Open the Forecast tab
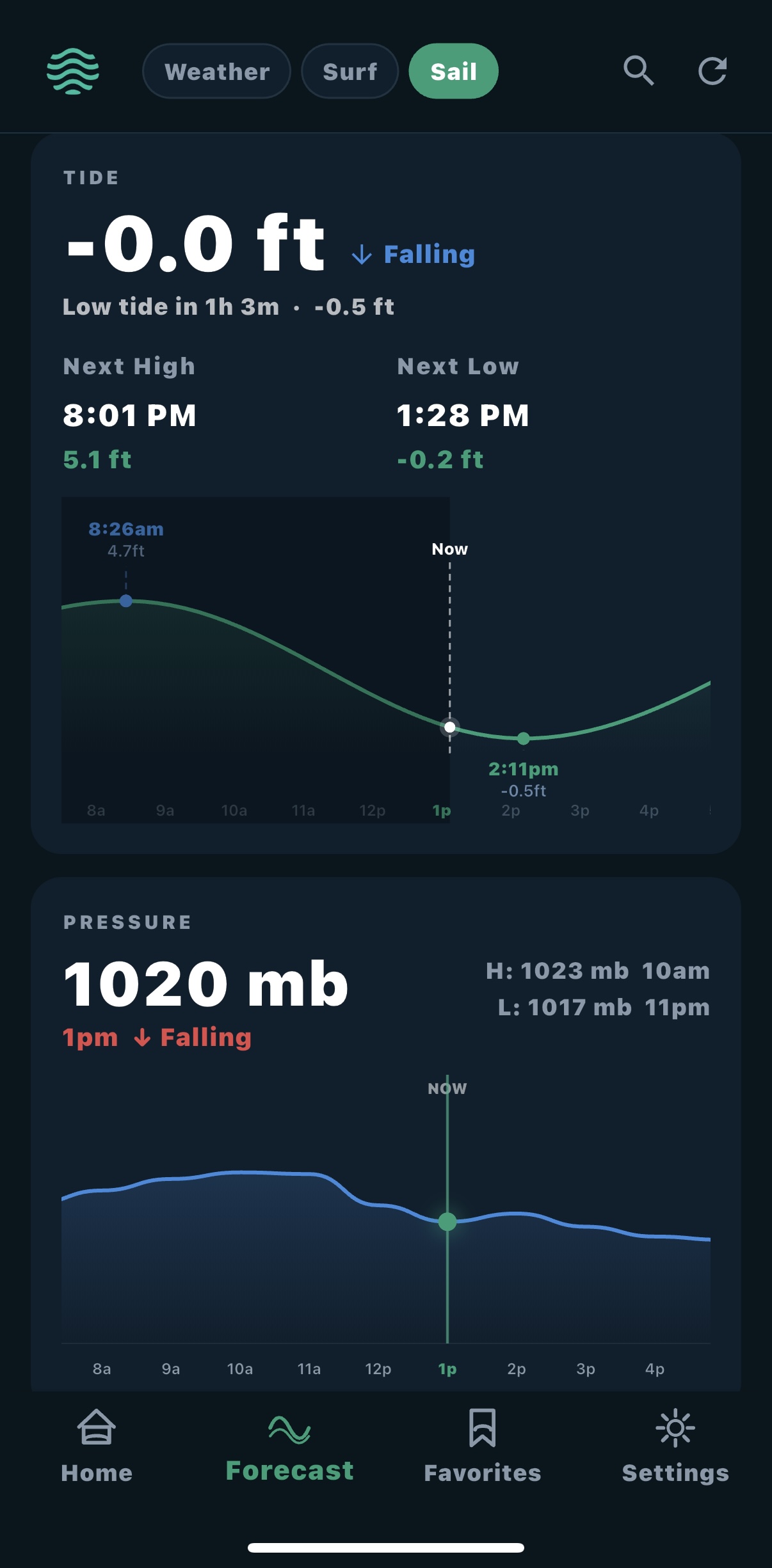The width and height of the screenshot is (772, 1568). pyautogui.click(x=289, y=1446)
